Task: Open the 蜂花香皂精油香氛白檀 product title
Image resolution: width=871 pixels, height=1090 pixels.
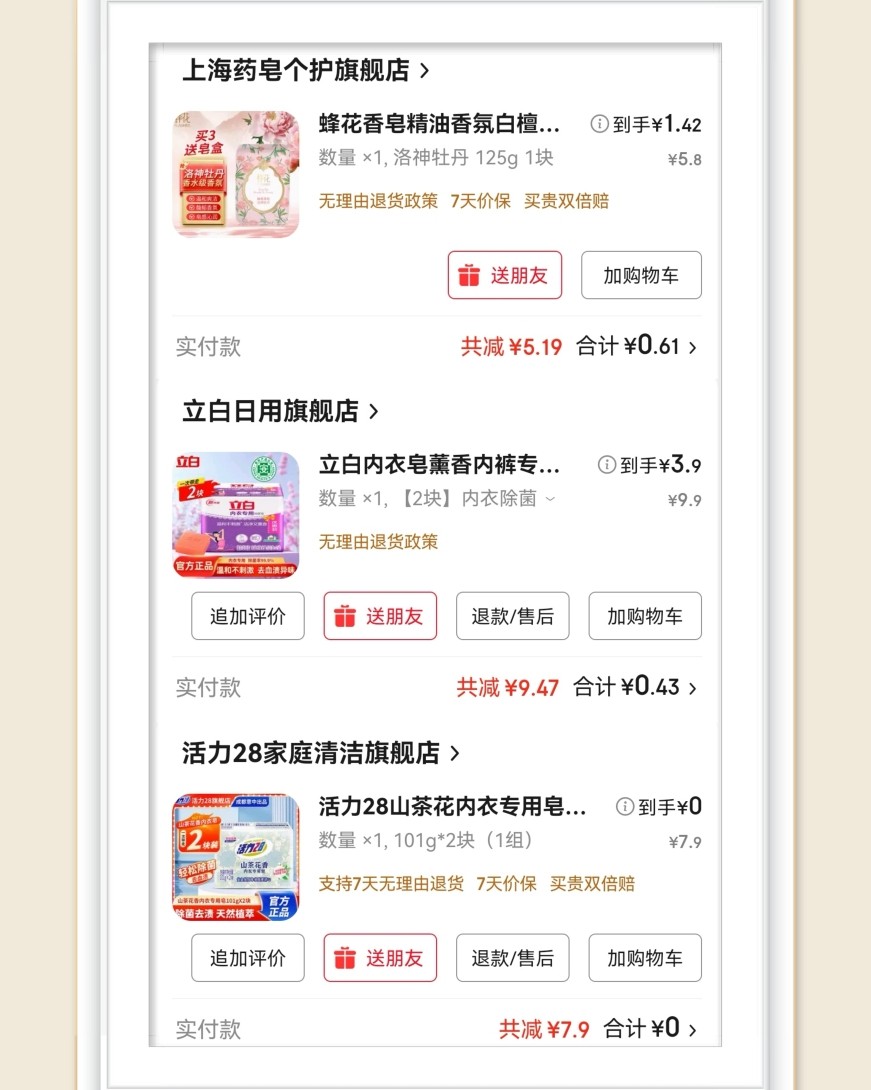Action: coord(440,124)
